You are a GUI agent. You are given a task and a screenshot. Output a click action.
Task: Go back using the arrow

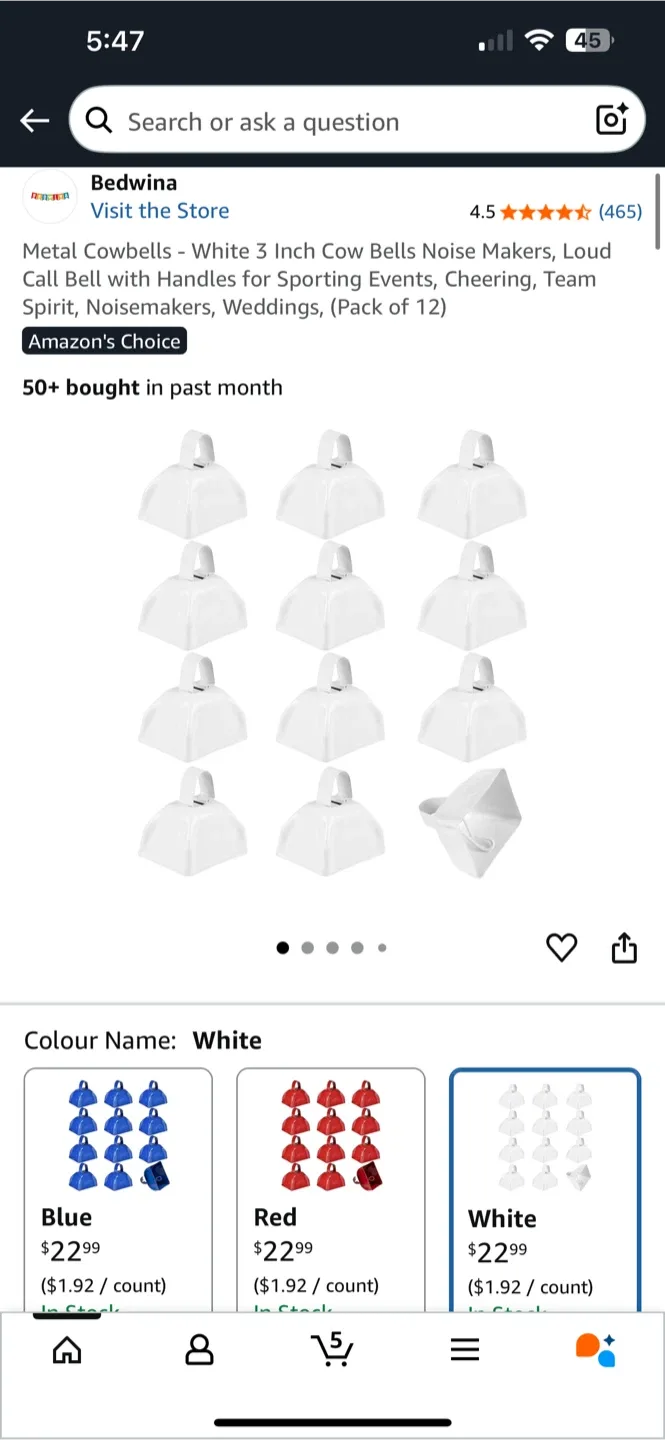click(35, 121)
